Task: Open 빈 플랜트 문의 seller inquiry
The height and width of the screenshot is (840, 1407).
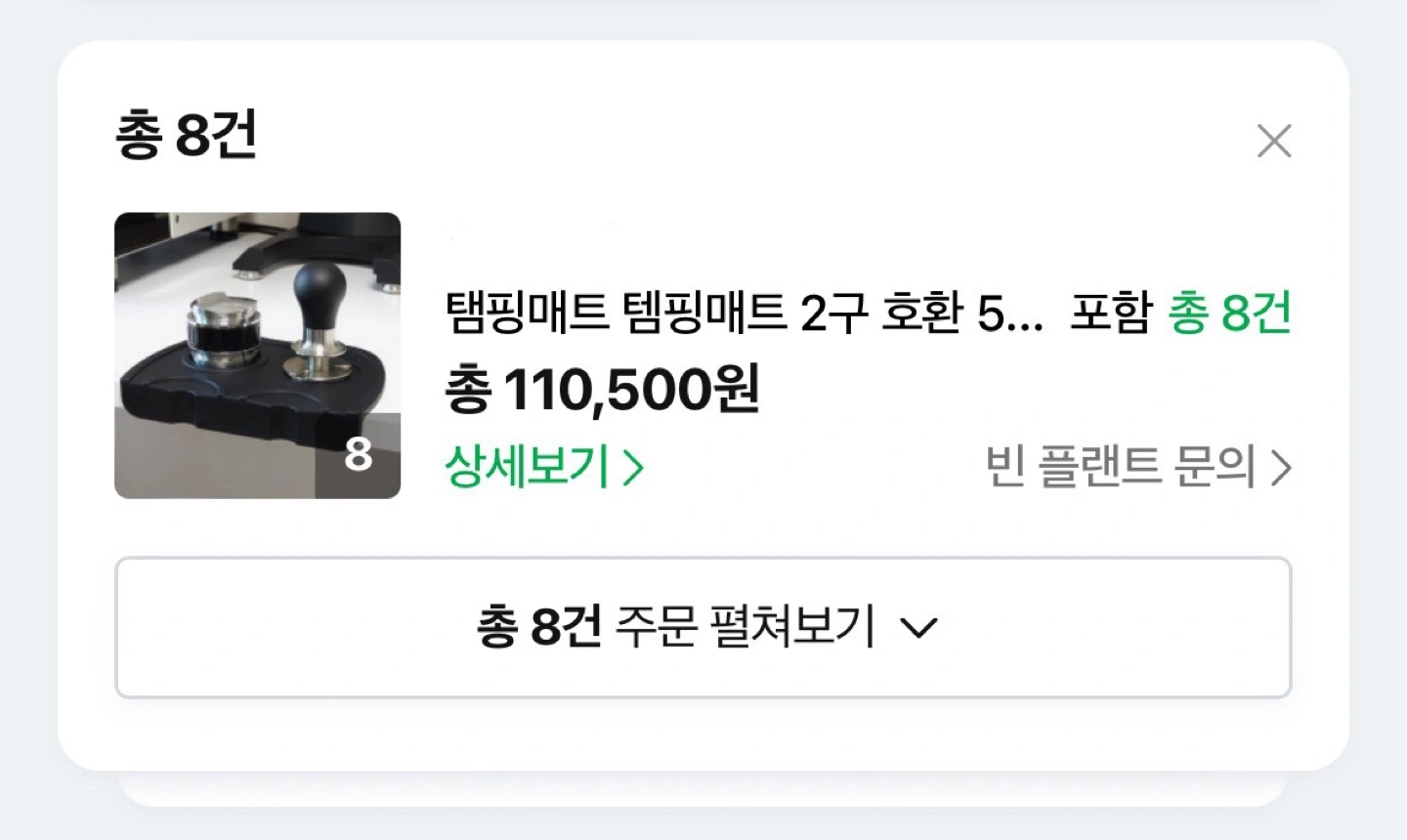Action: [1137, 467]
